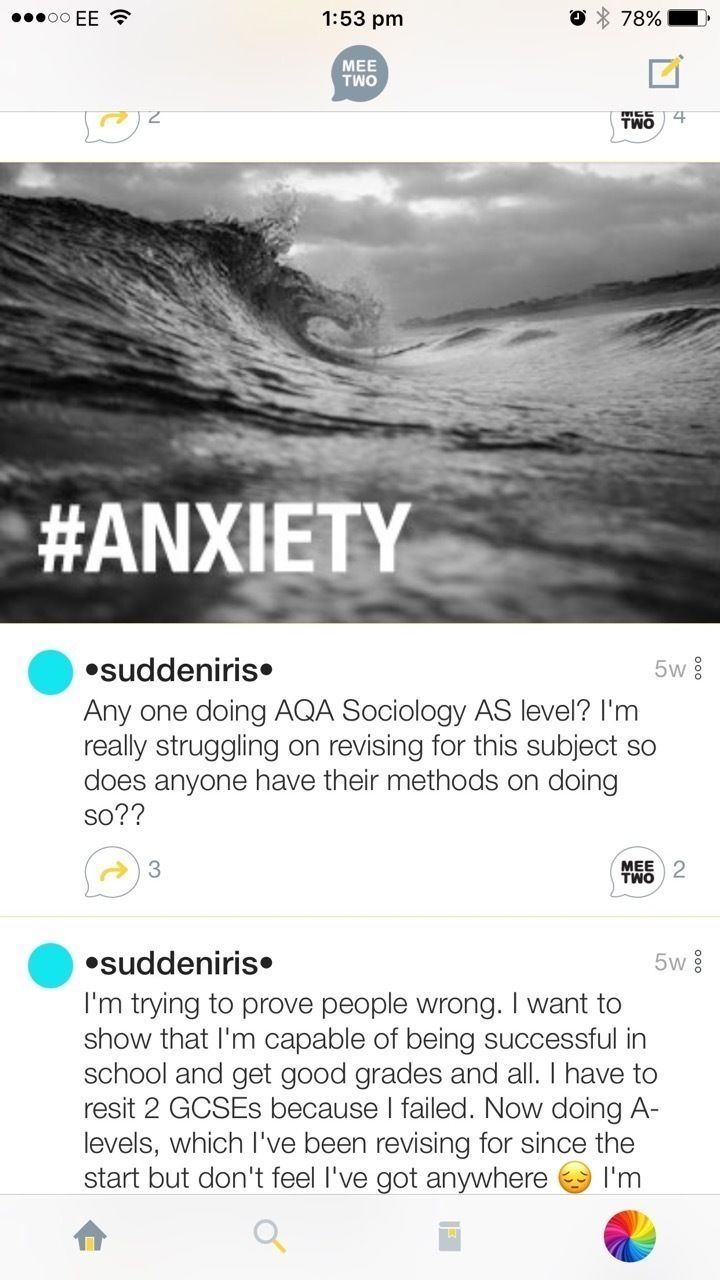Screen dimensions: 720x1280
Task: Open the colour wheel tab
Action: (630, 1238)
